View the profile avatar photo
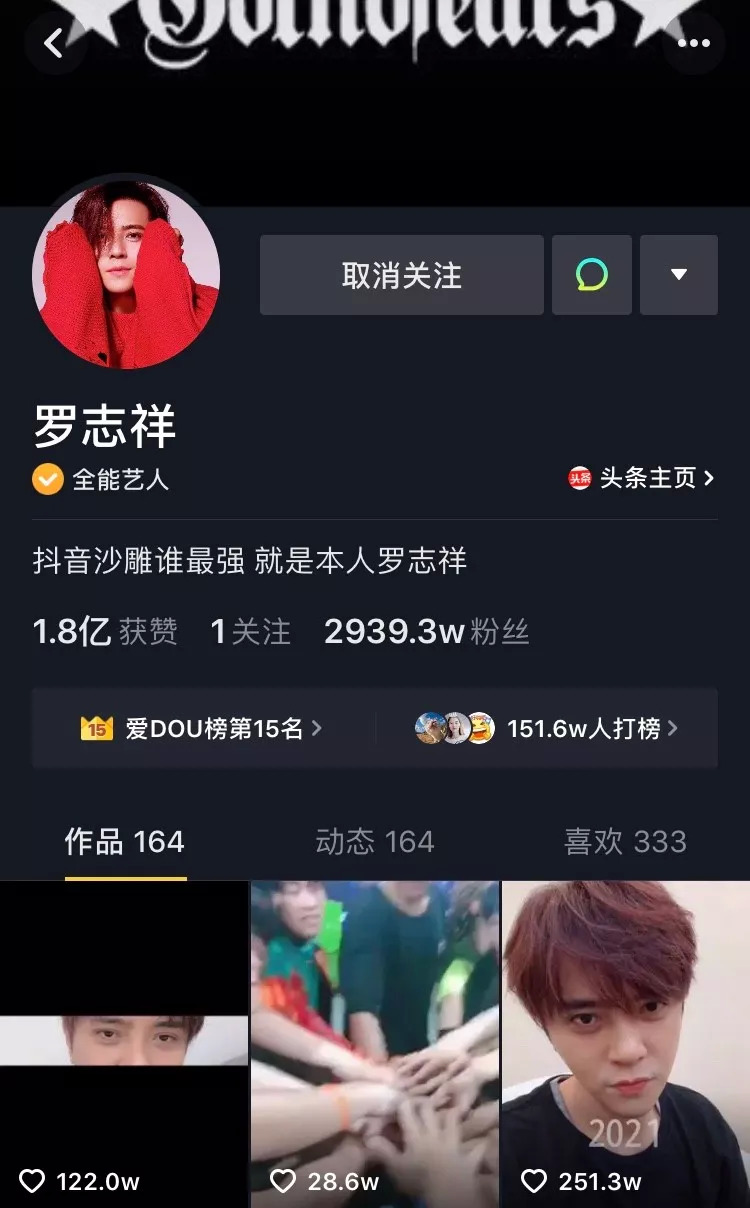The height and width of the screenshot is (1208, 750). 126,275
